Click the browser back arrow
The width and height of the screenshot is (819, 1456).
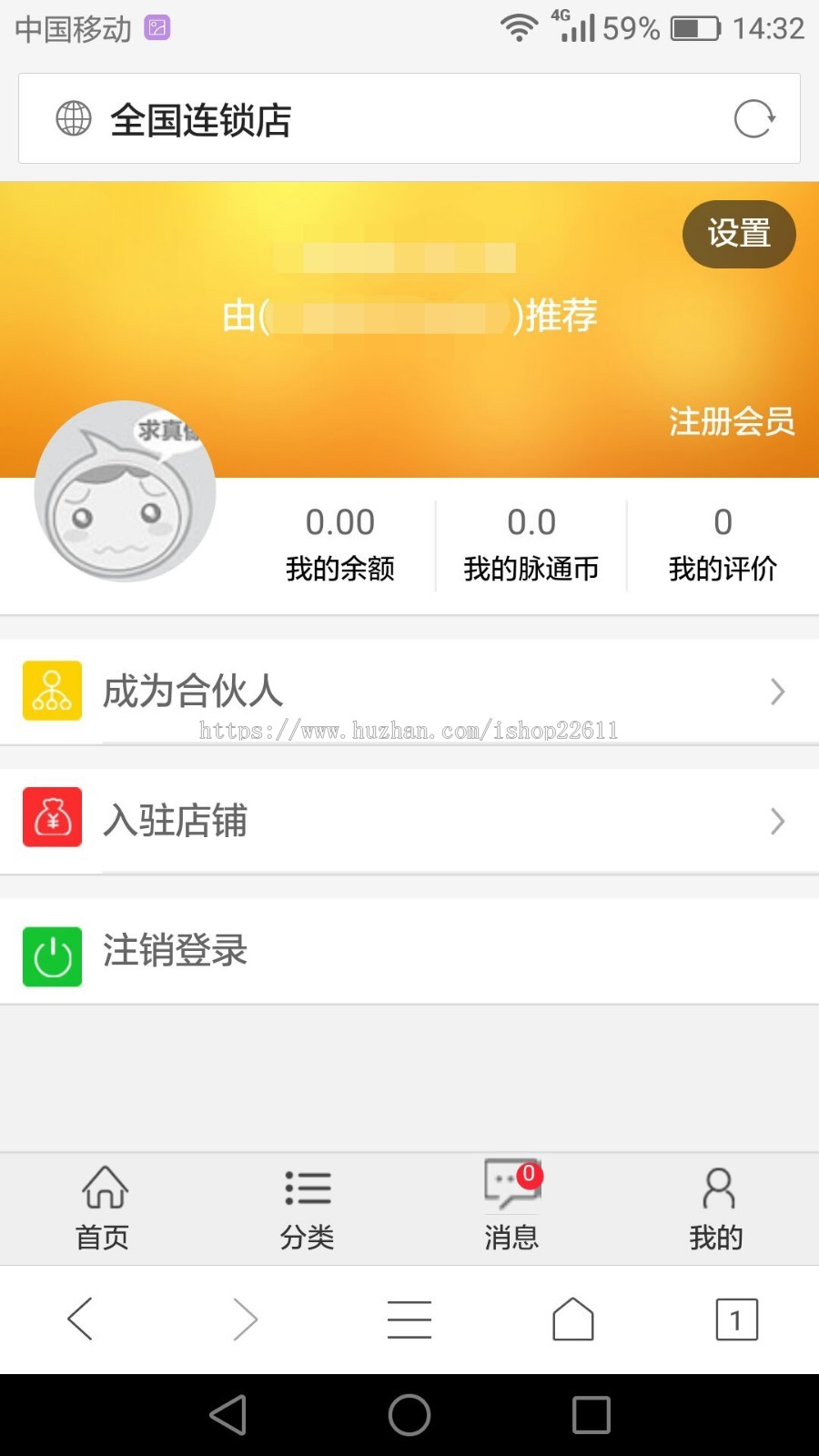click(80, 1318)
